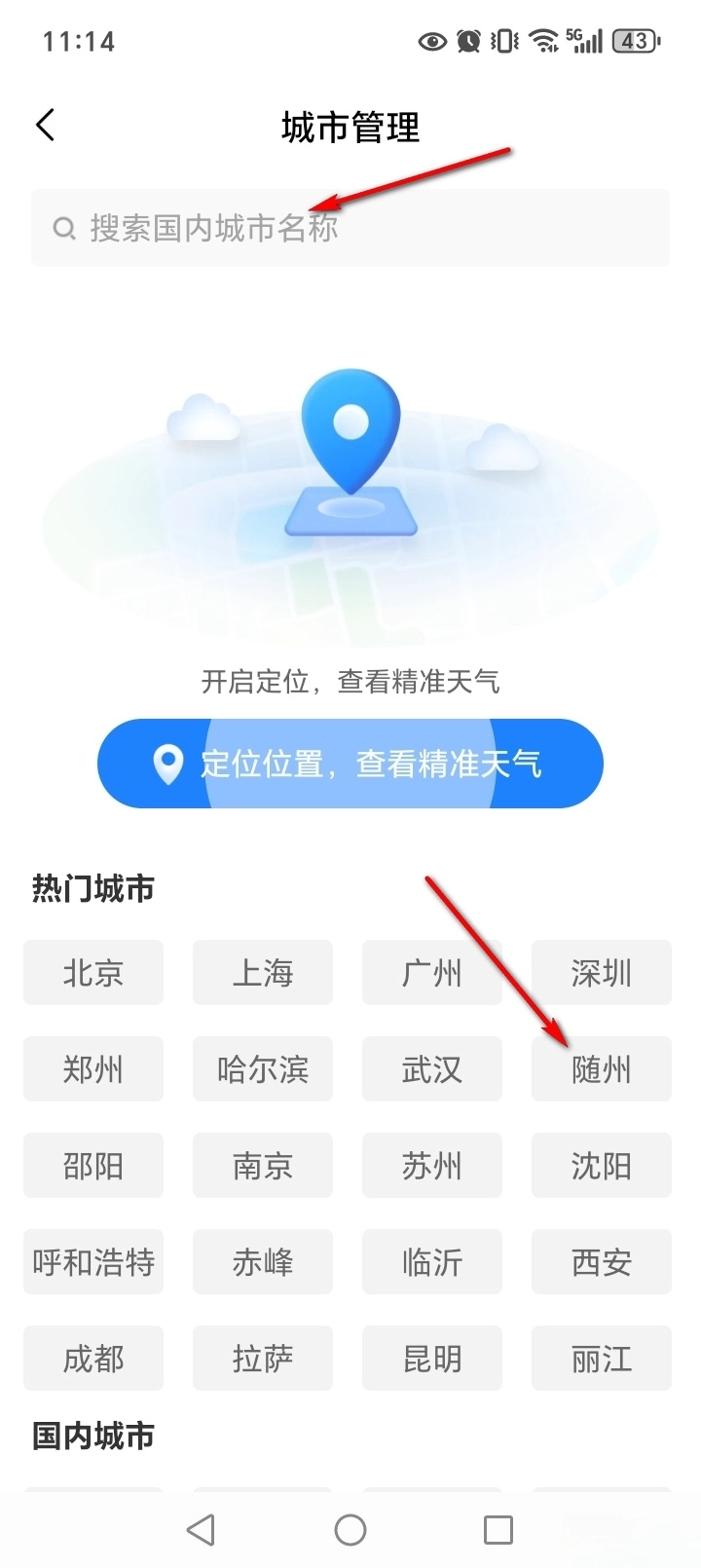Viewport: 701px width, 1568px height.
Task: Choose 苏州 from hot cities
Action: (x=432, y=1165)
